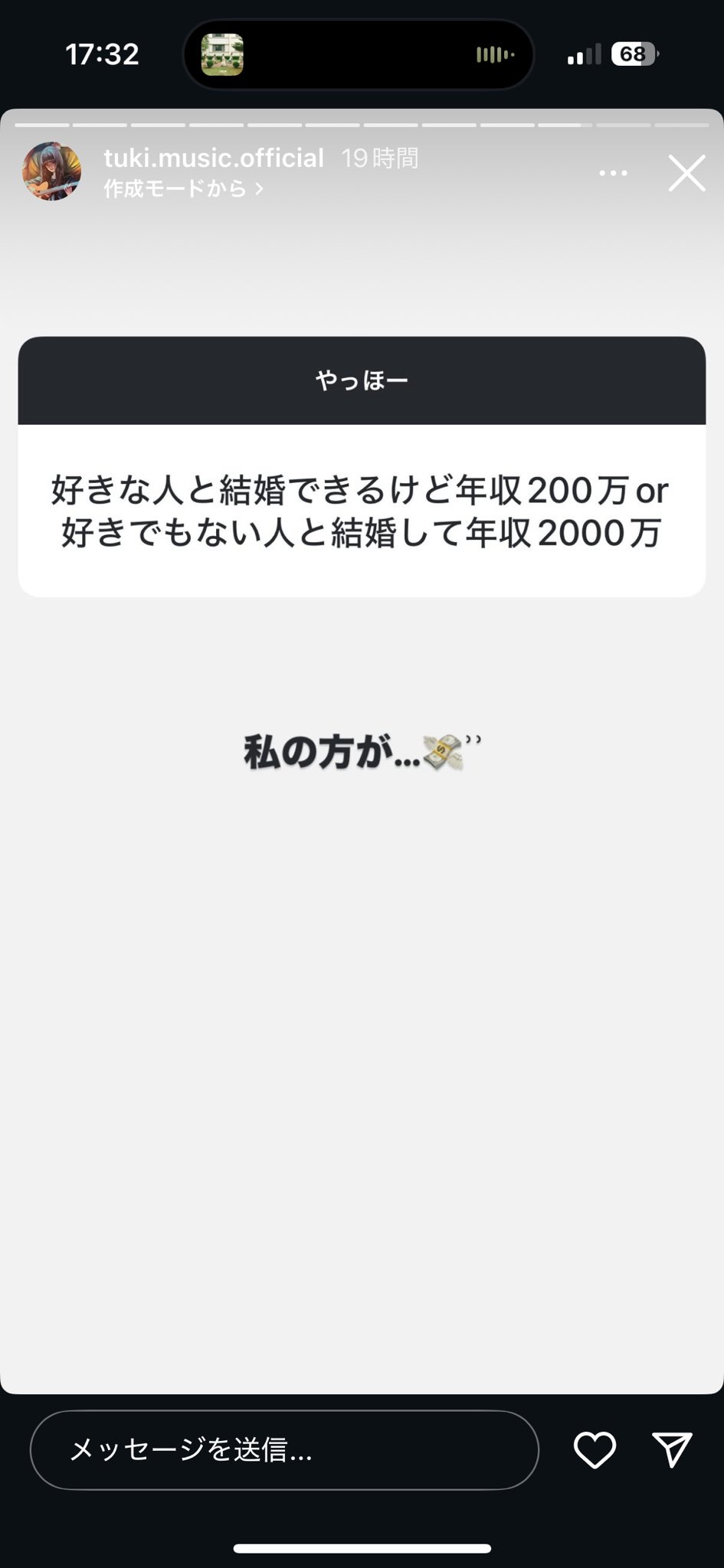Open the three-dot story options menu

(x=613, y=173)
